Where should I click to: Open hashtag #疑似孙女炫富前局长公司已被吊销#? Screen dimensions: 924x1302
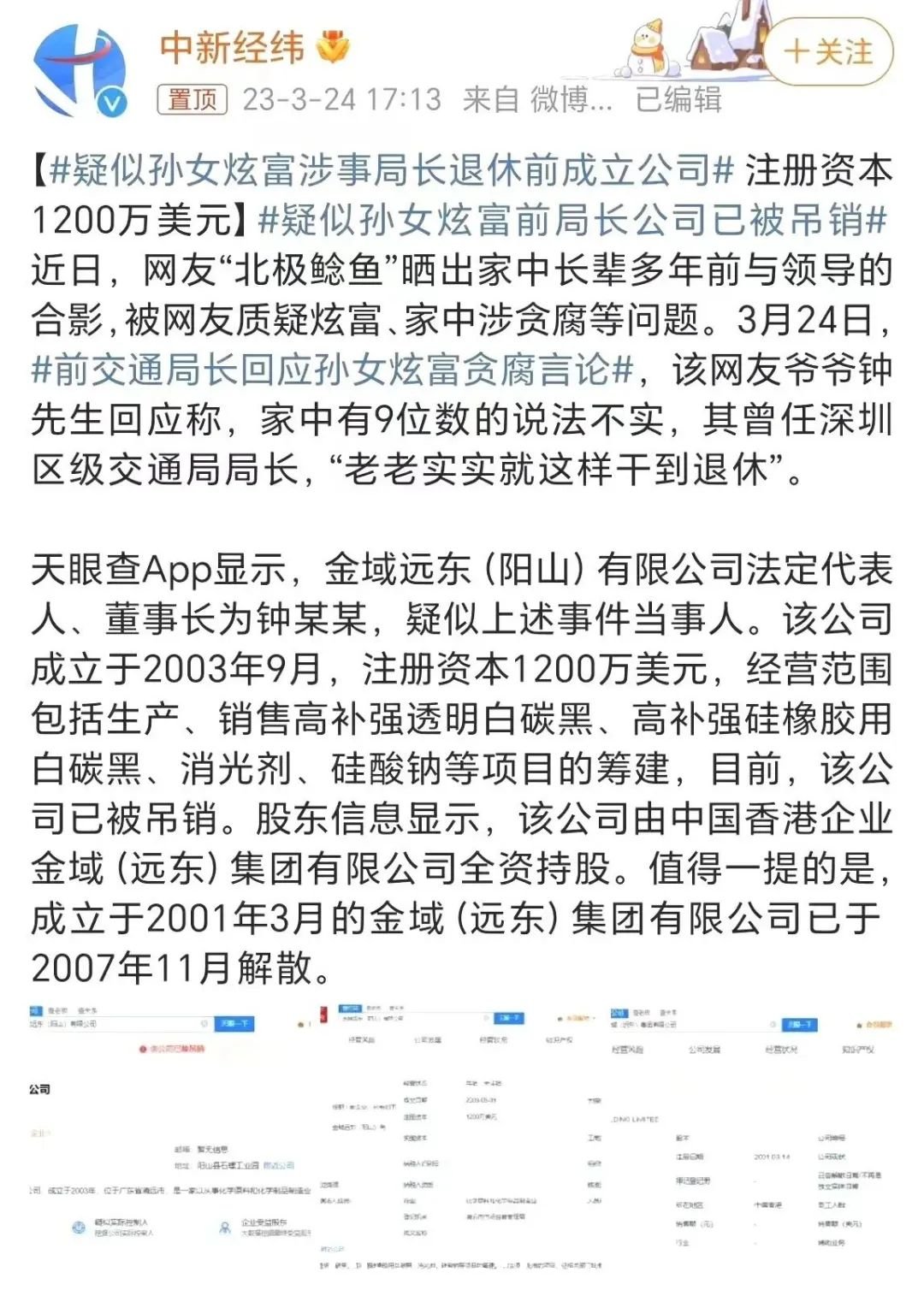(572, 220)
